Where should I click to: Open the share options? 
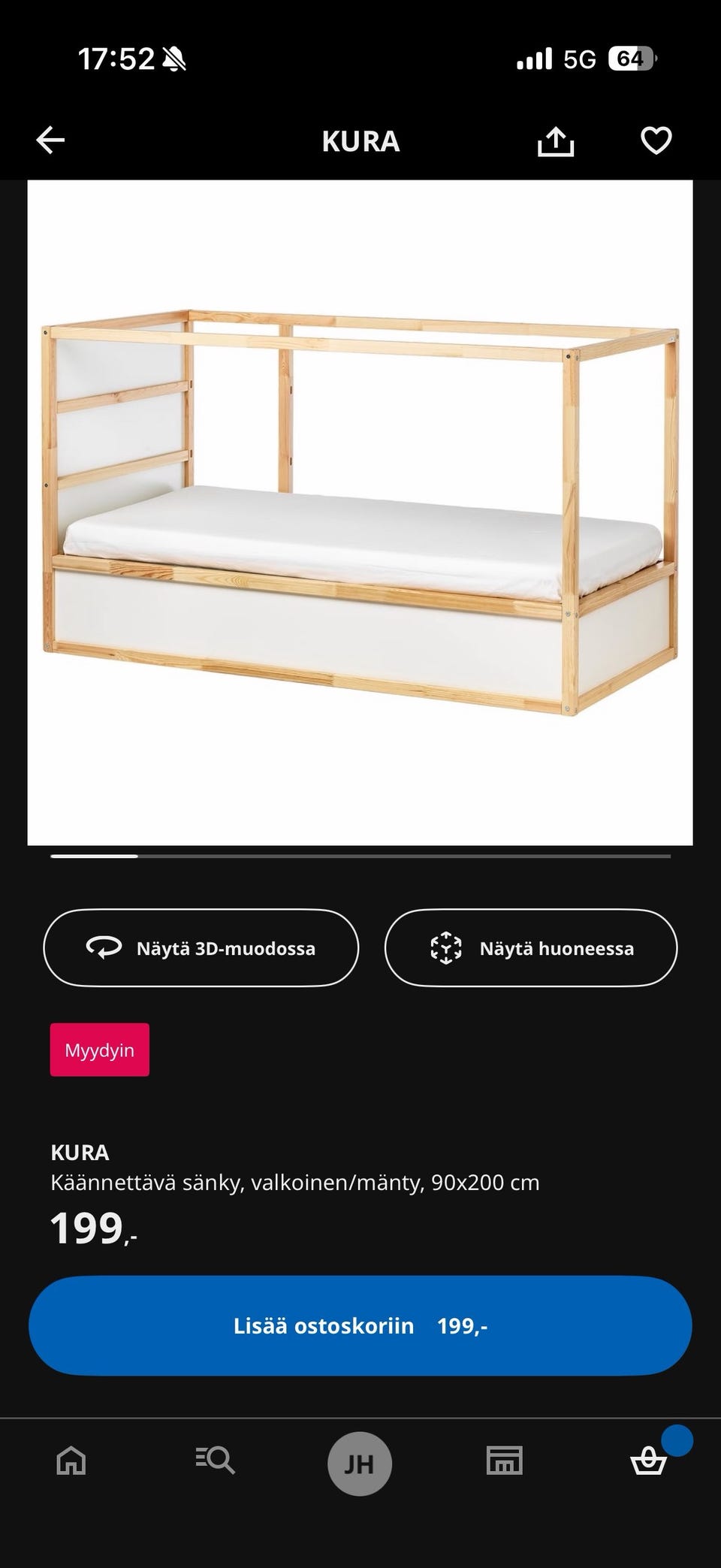[556, 140]
